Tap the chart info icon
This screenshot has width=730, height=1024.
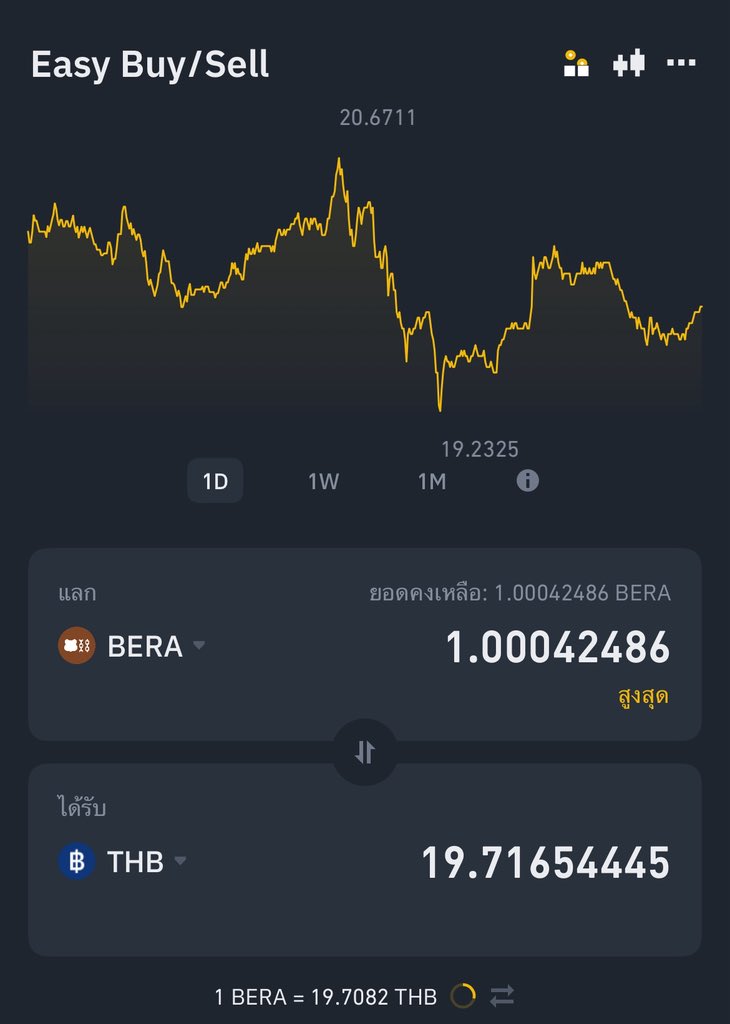coord(527,481)
